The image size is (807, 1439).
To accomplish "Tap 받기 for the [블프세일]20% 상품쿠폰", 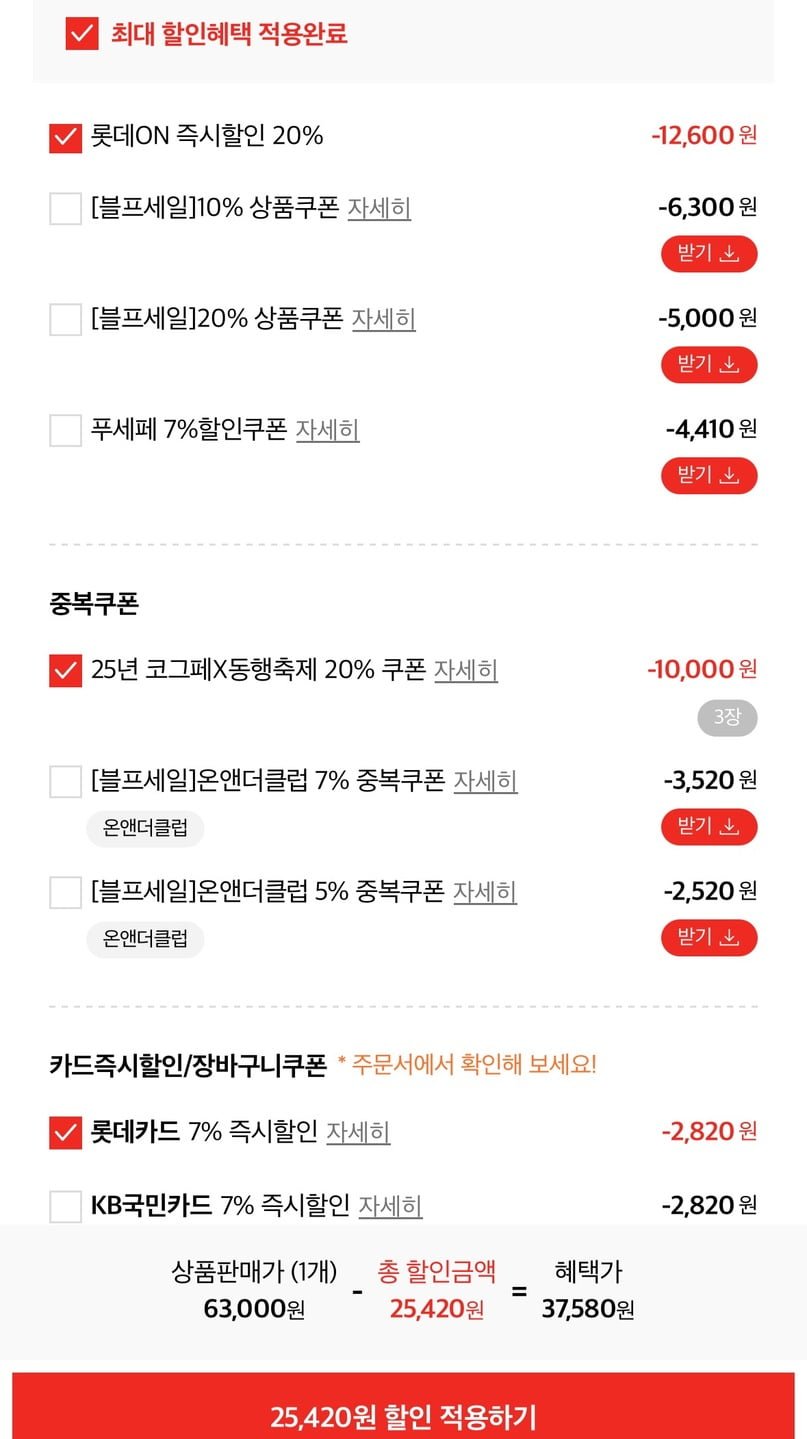I will coord(708,364).
